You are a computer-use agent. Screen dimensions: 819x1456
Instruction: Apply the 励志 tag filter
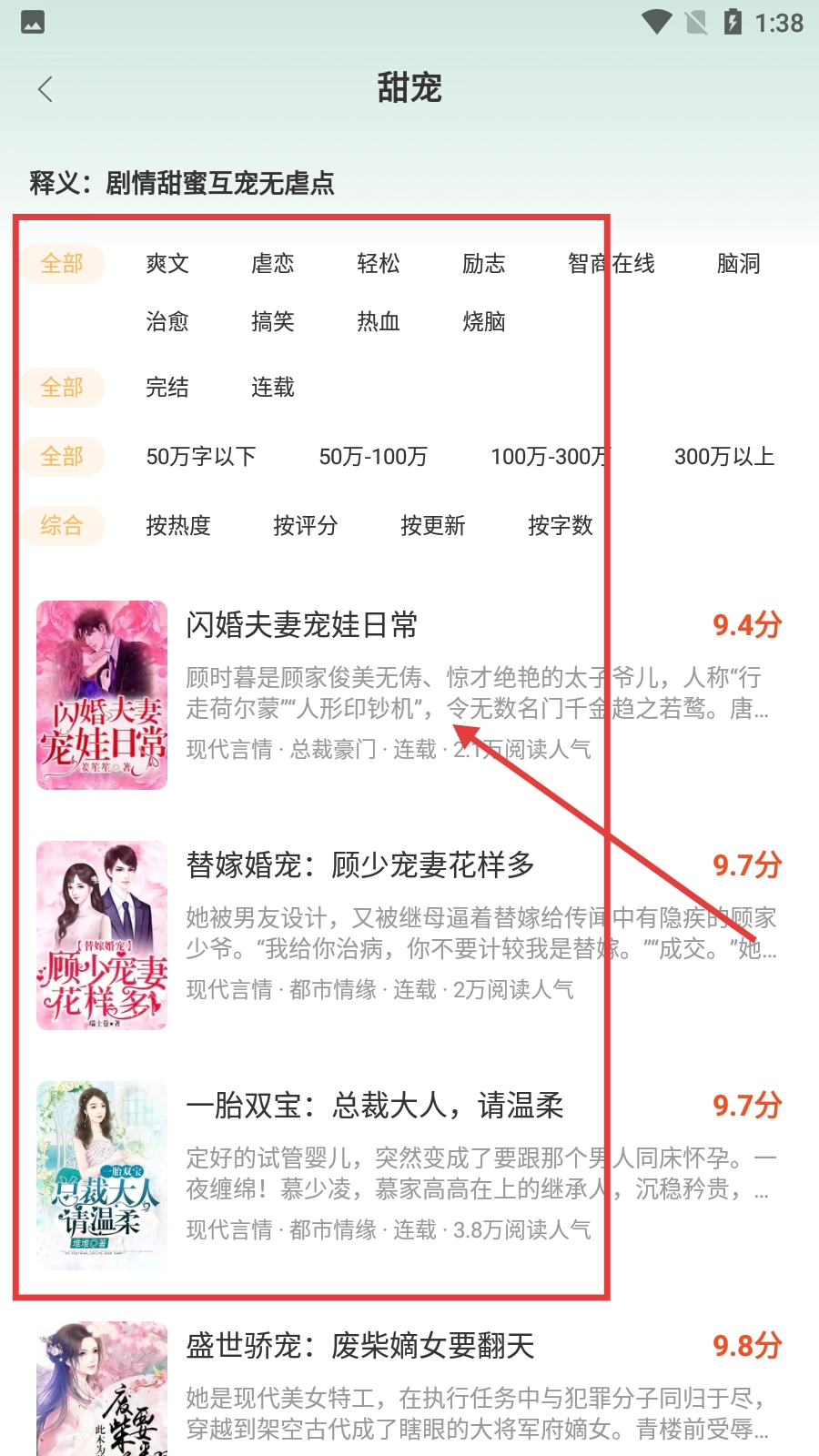pos(484,264)
